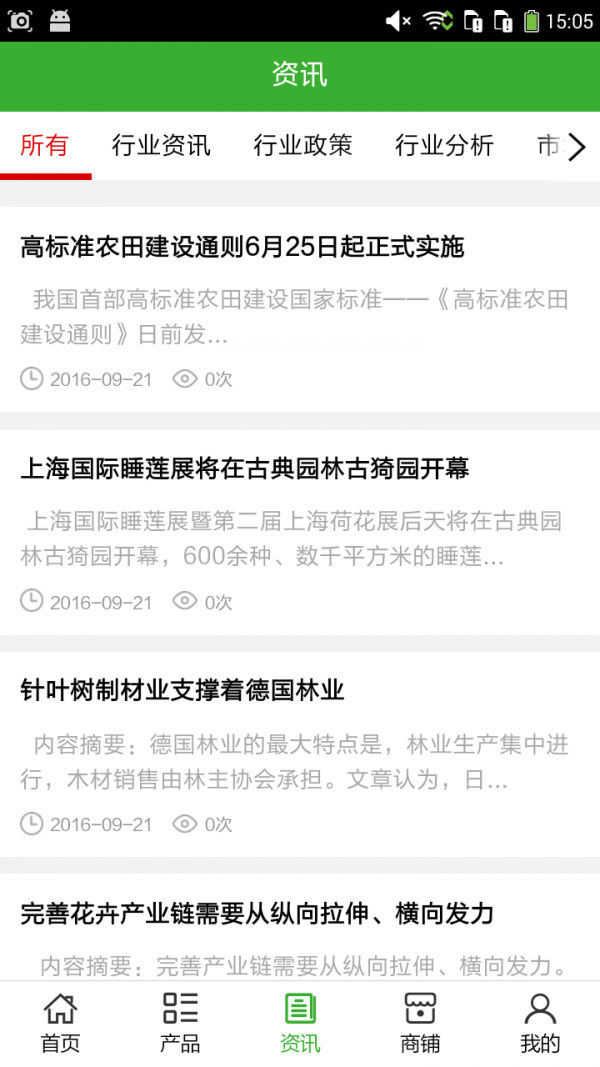Switch to the 行业资讯 tab

point(161,146)
